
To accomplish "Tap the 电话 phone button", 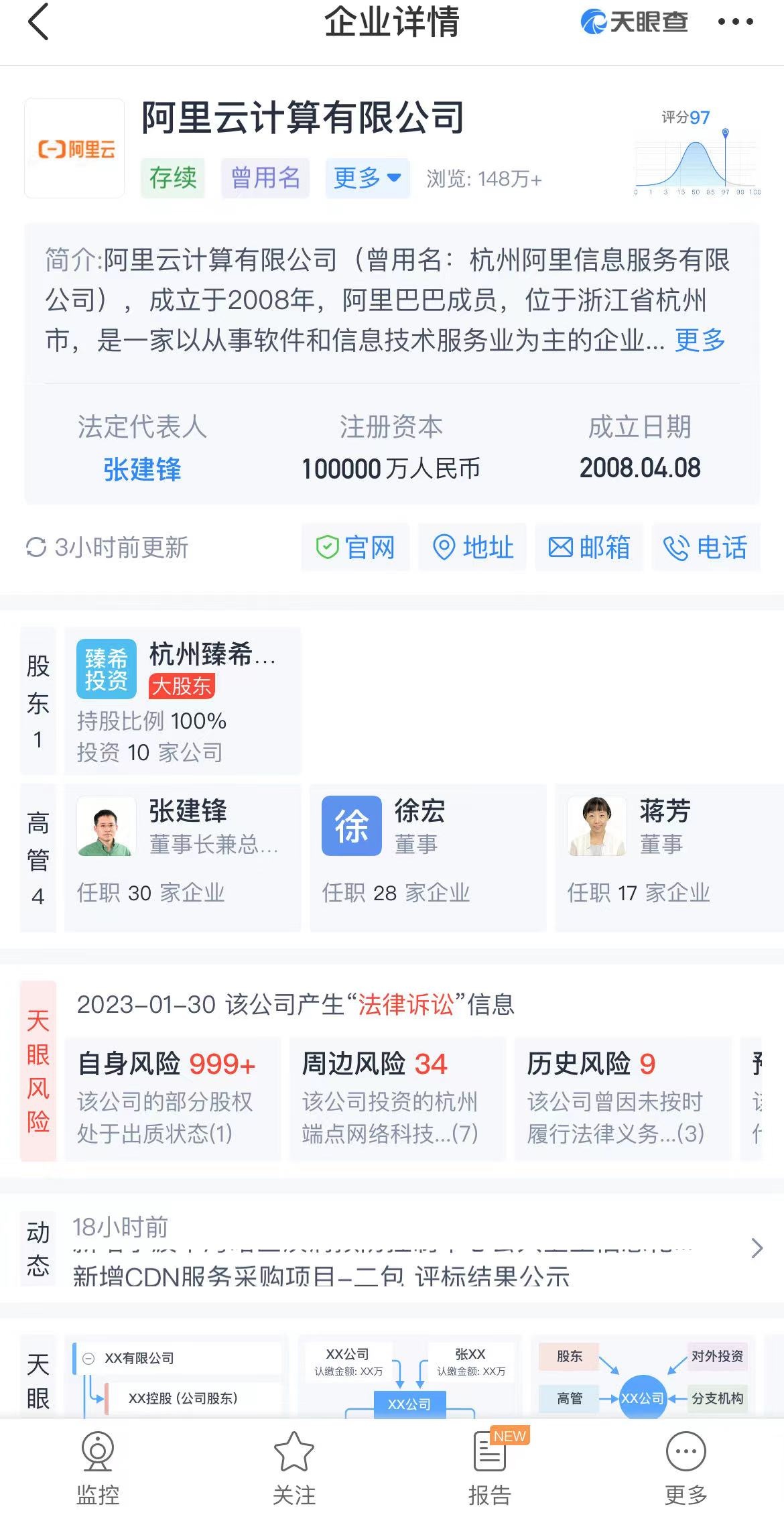I will click(x=706, y=548).
